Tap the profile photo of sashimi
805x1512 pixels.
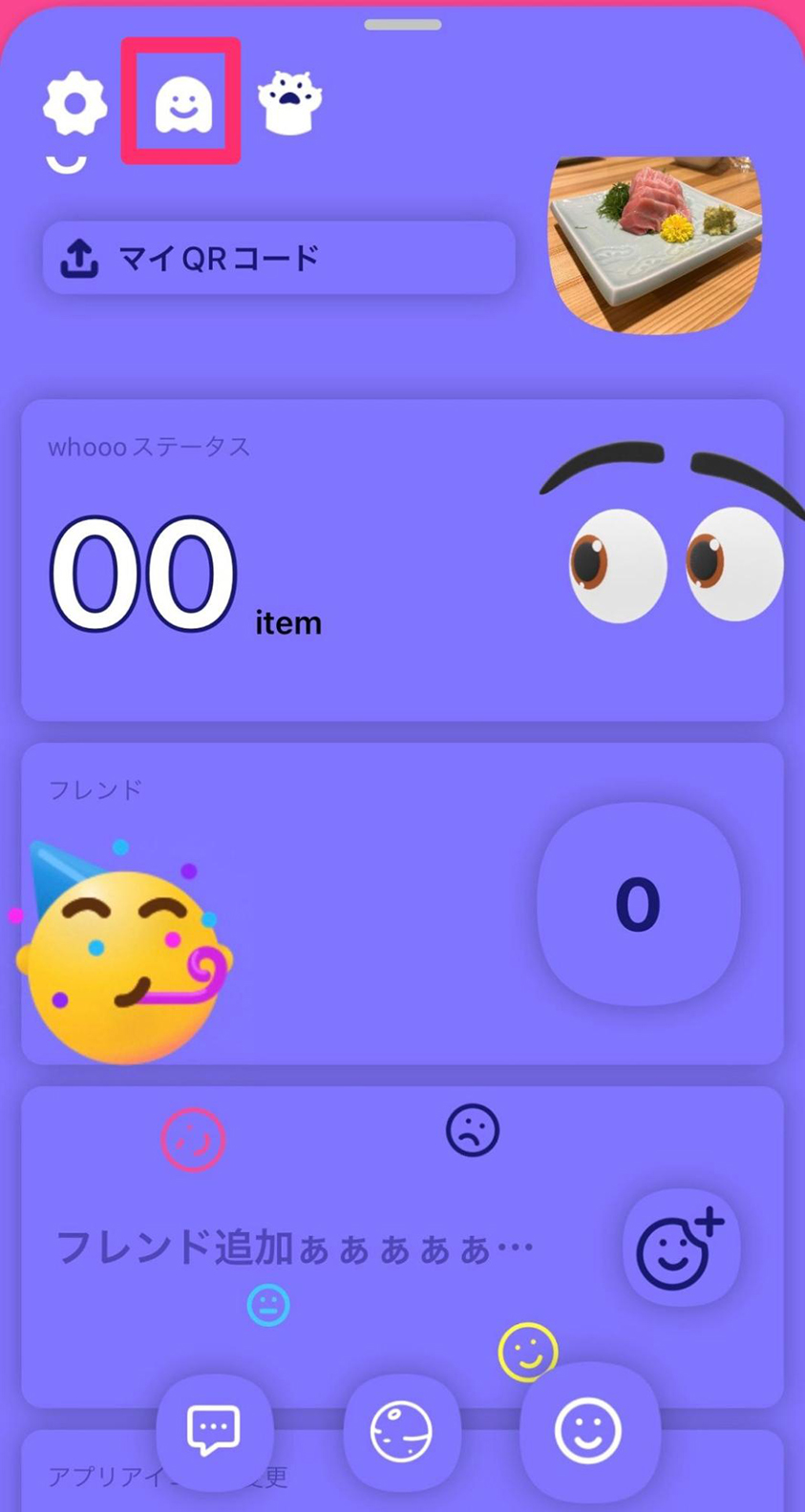655,244
